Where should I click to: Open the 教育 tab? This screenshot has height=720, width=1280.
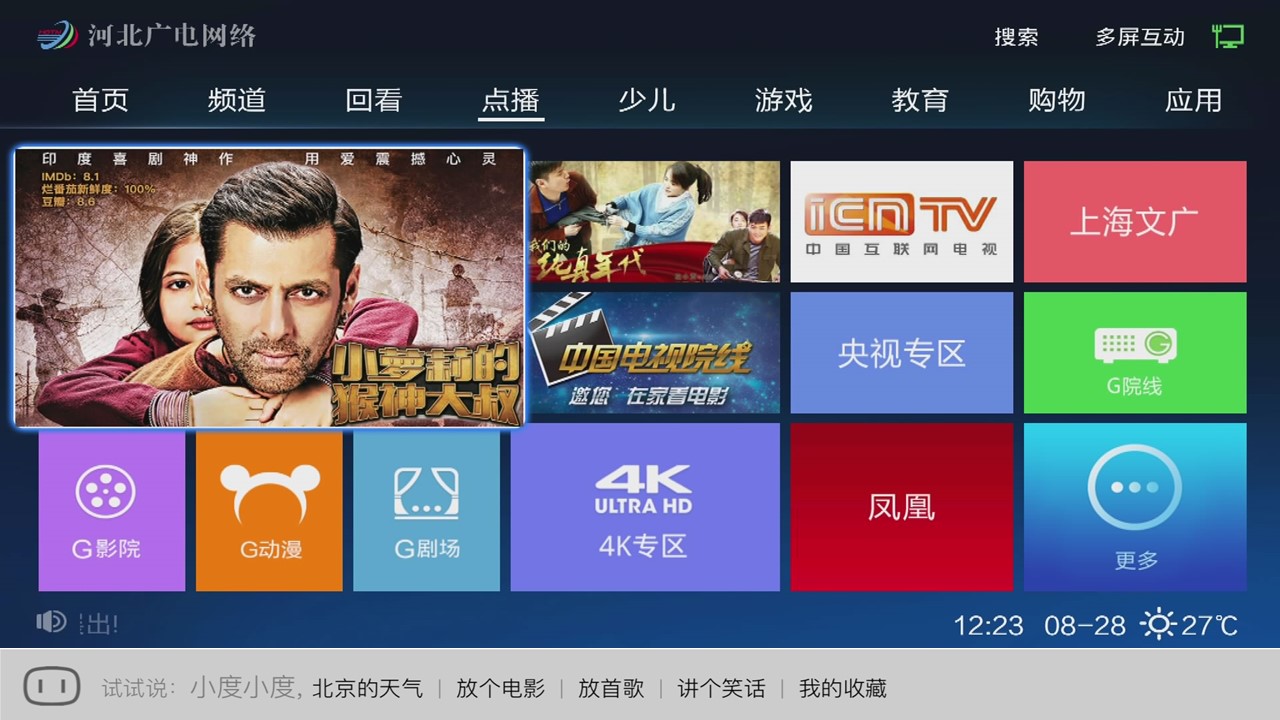click(x=920, y=100)
